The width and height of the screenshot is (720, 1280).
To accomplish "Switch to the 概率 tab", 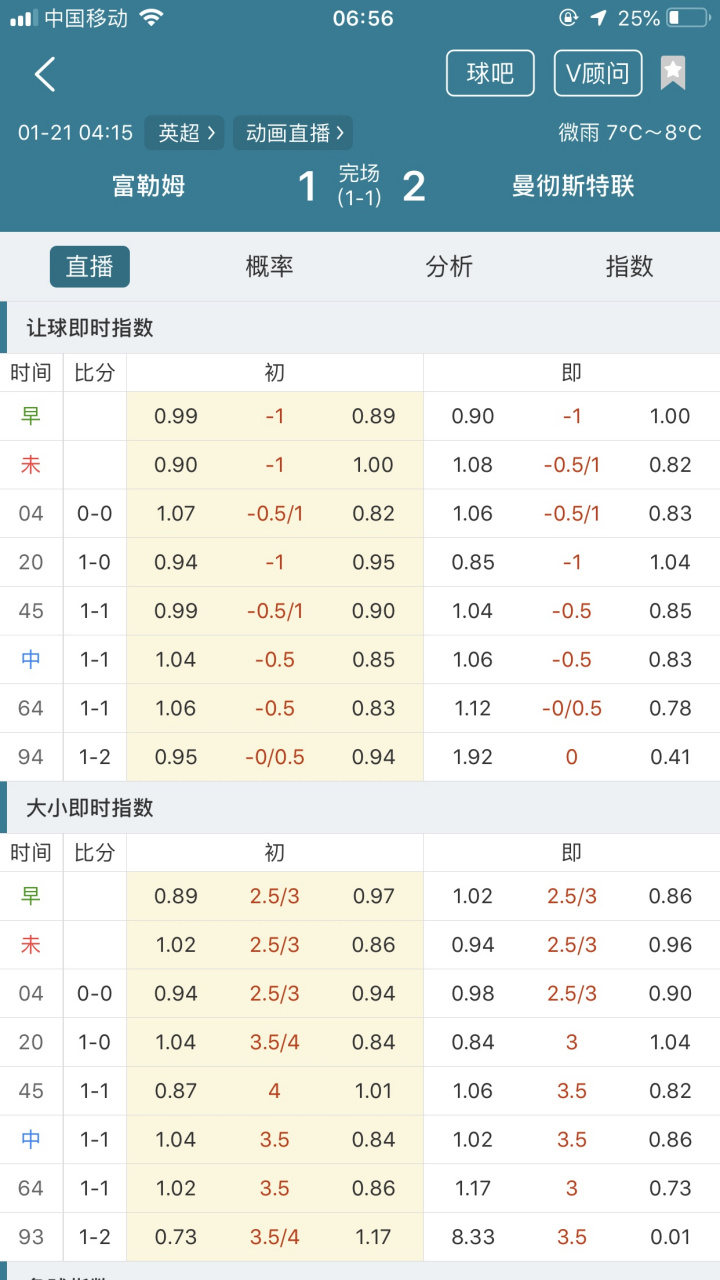I will coord(268,267).
